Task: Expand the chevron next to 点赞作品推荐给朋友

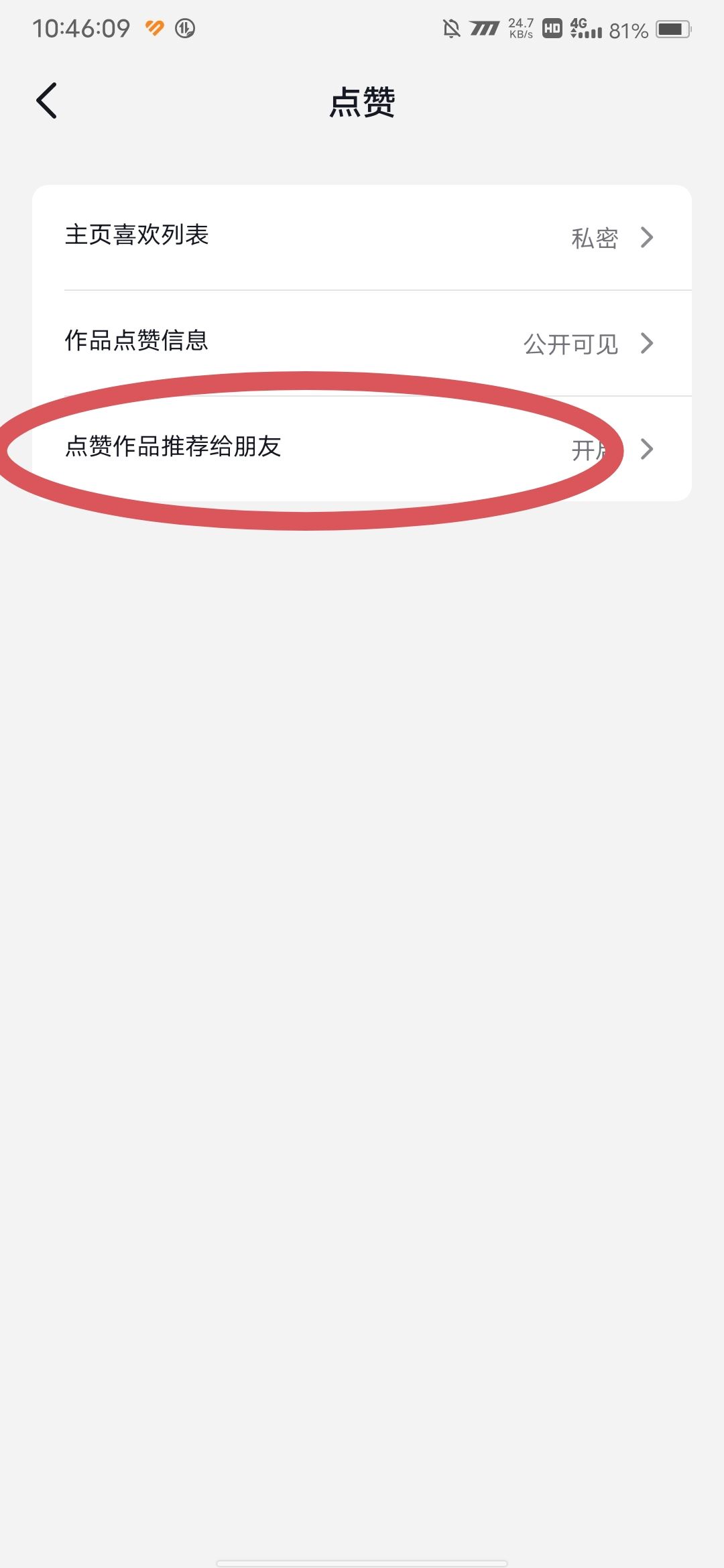Action: point(646,450)
